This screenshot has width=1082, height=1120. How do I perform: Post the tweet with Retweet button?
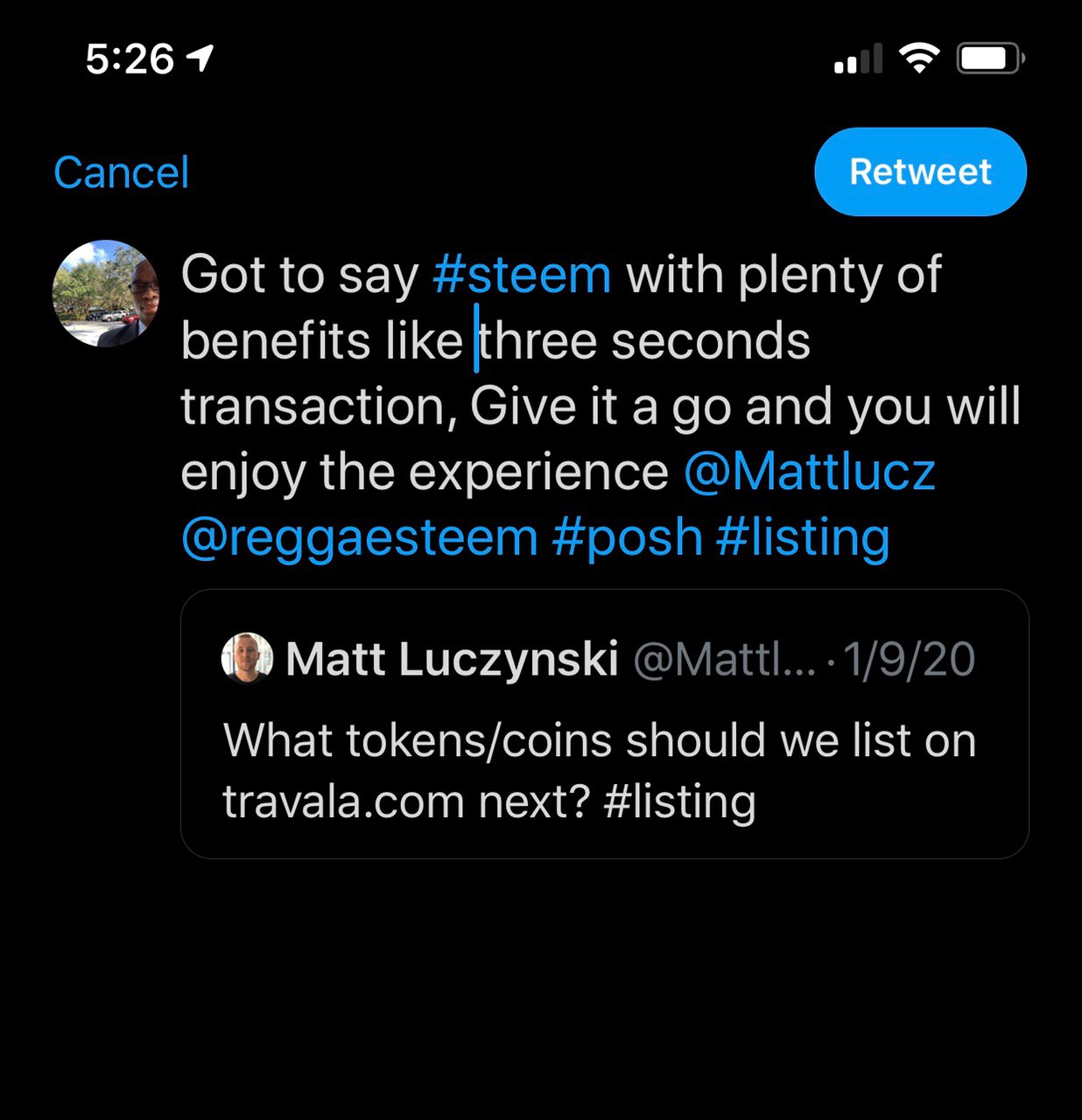[919, 172]
